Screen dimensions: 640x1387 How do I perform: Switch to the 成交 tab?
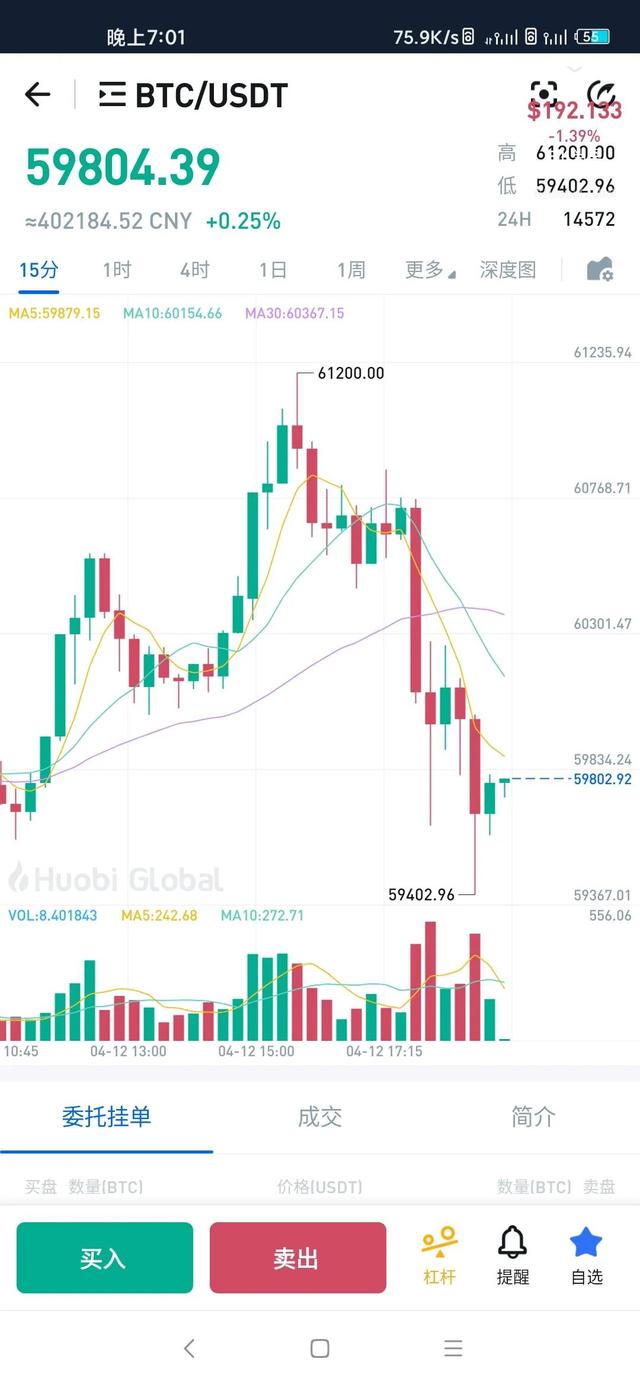(320, 1117)
